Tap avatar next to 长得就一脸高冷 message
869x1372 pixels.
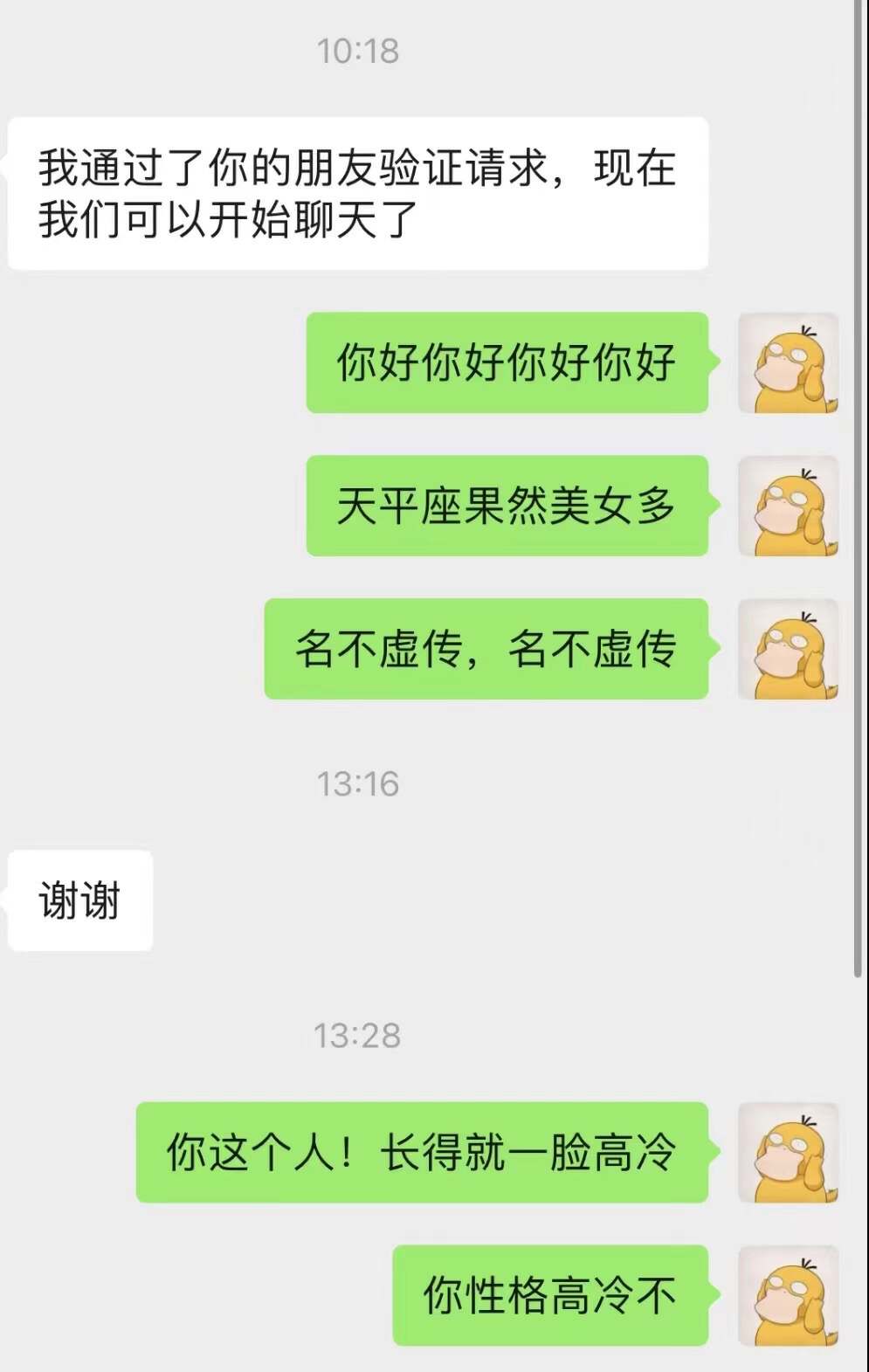789,1153
